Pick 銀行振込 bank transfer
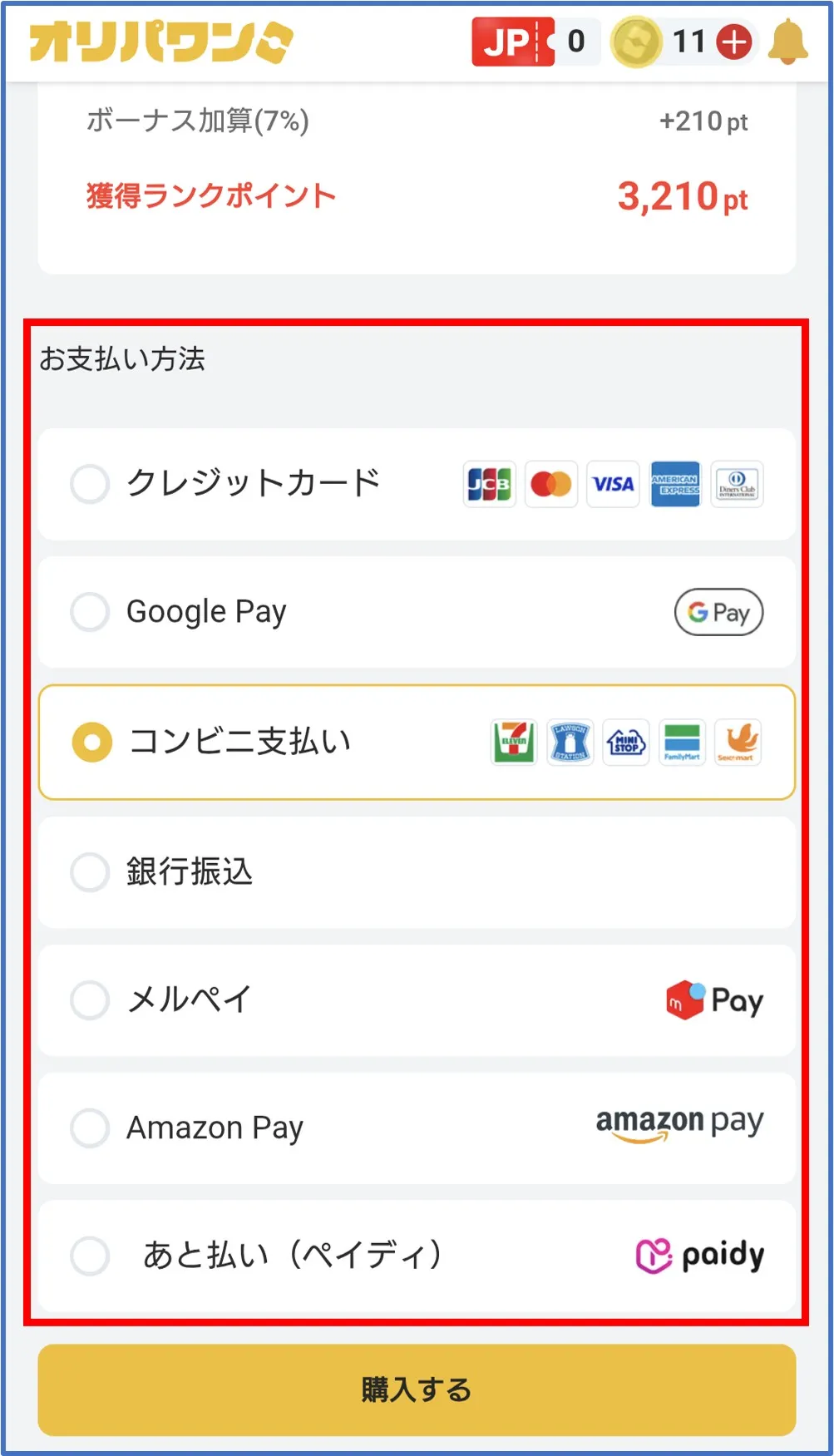Viewport: 834px width, 1456px height. point(91,872)
